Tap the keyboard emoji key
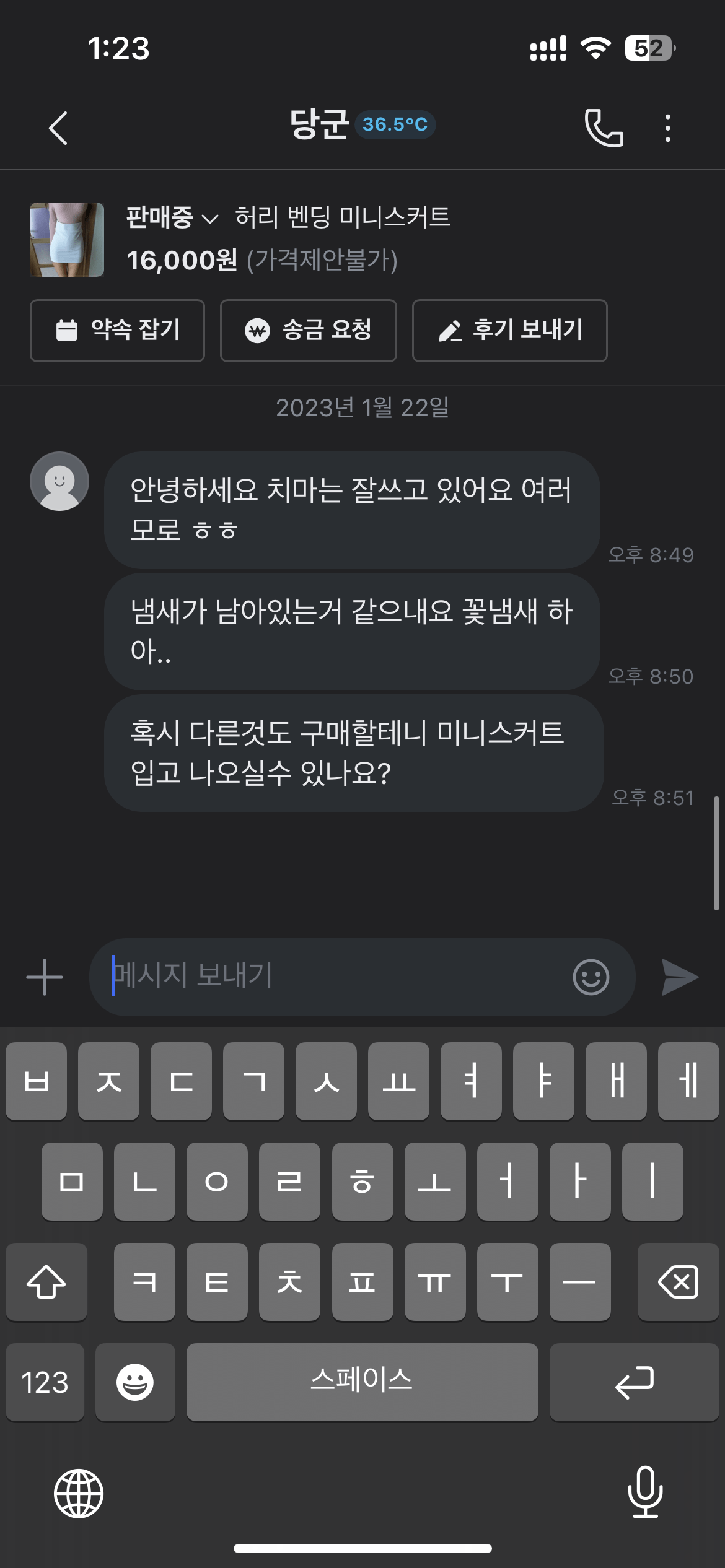This screenshot has width=725, height=1568. tap(136, 1382)
